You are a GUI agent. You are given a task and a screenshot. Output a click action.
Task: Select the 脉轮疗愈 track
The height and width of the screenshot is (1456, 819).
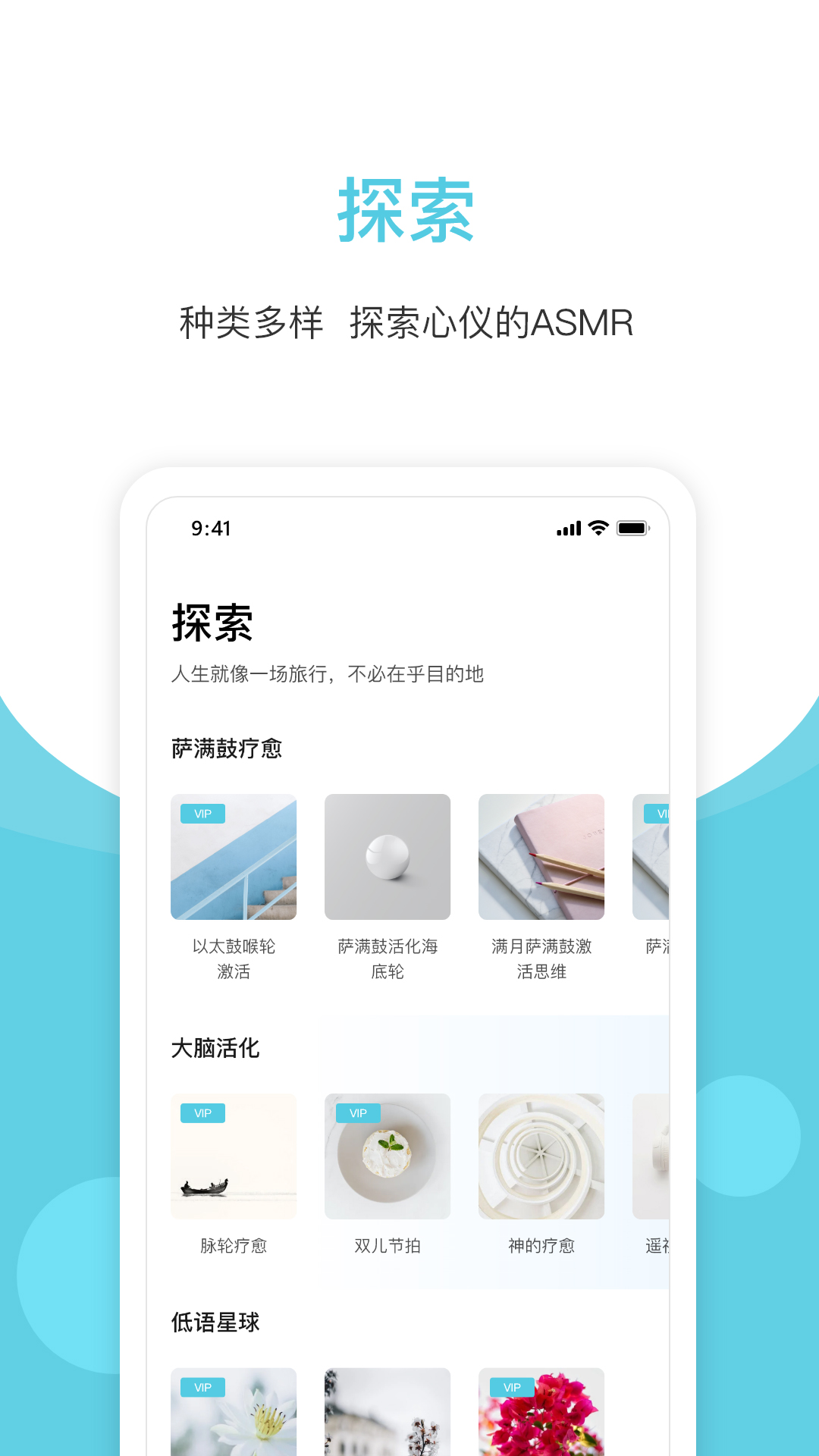tap(234, 1156)
